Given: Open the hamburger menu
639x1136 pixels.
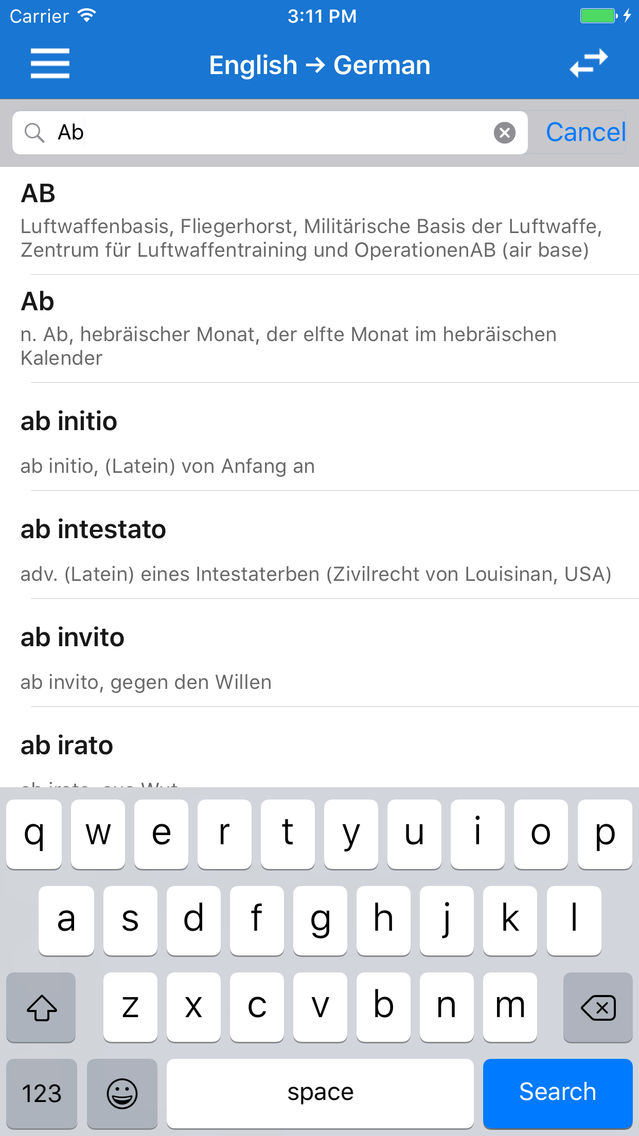Looking at the screenshot, I should click(50, 64).
